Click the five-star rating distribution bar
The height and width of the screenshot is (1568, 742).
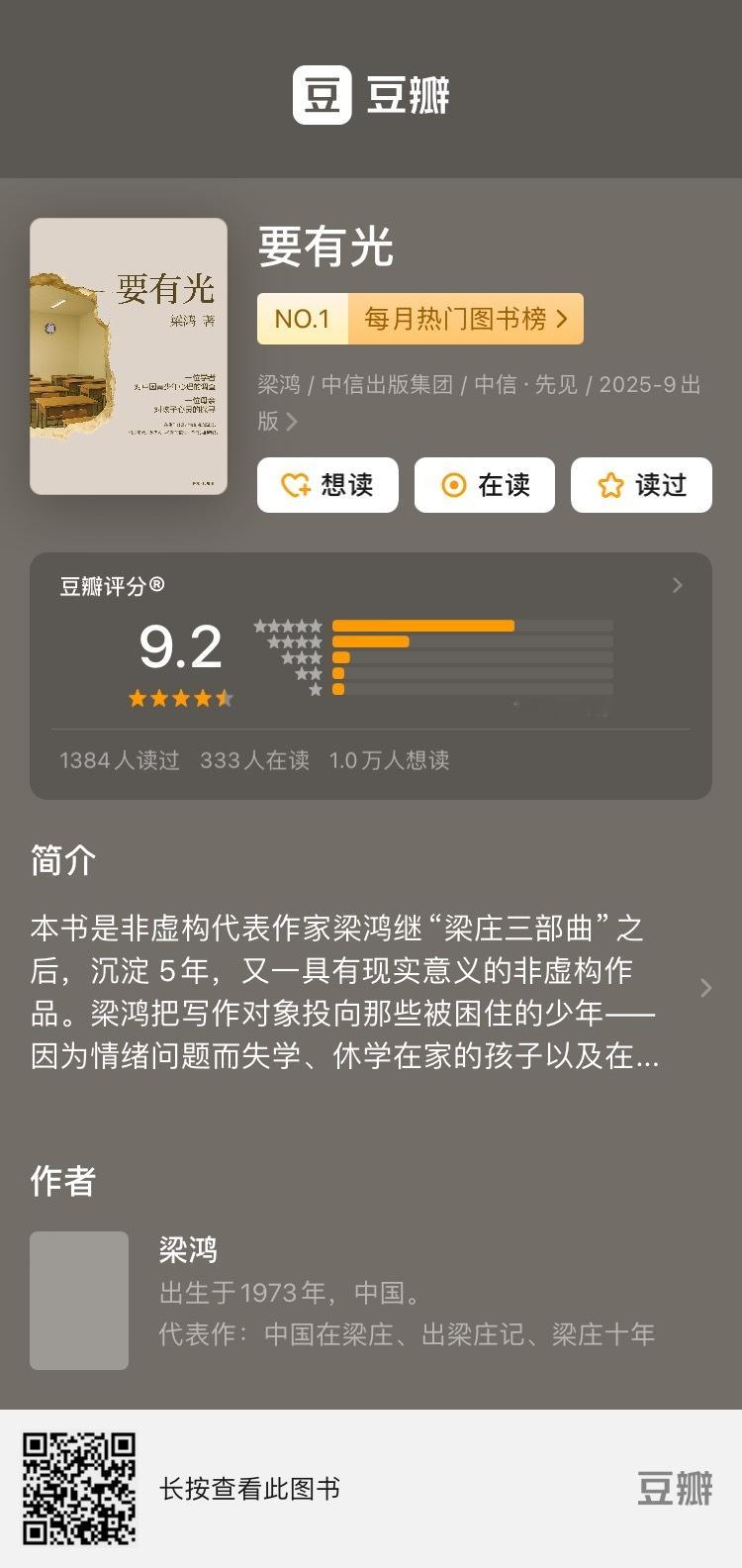point(425,627)
